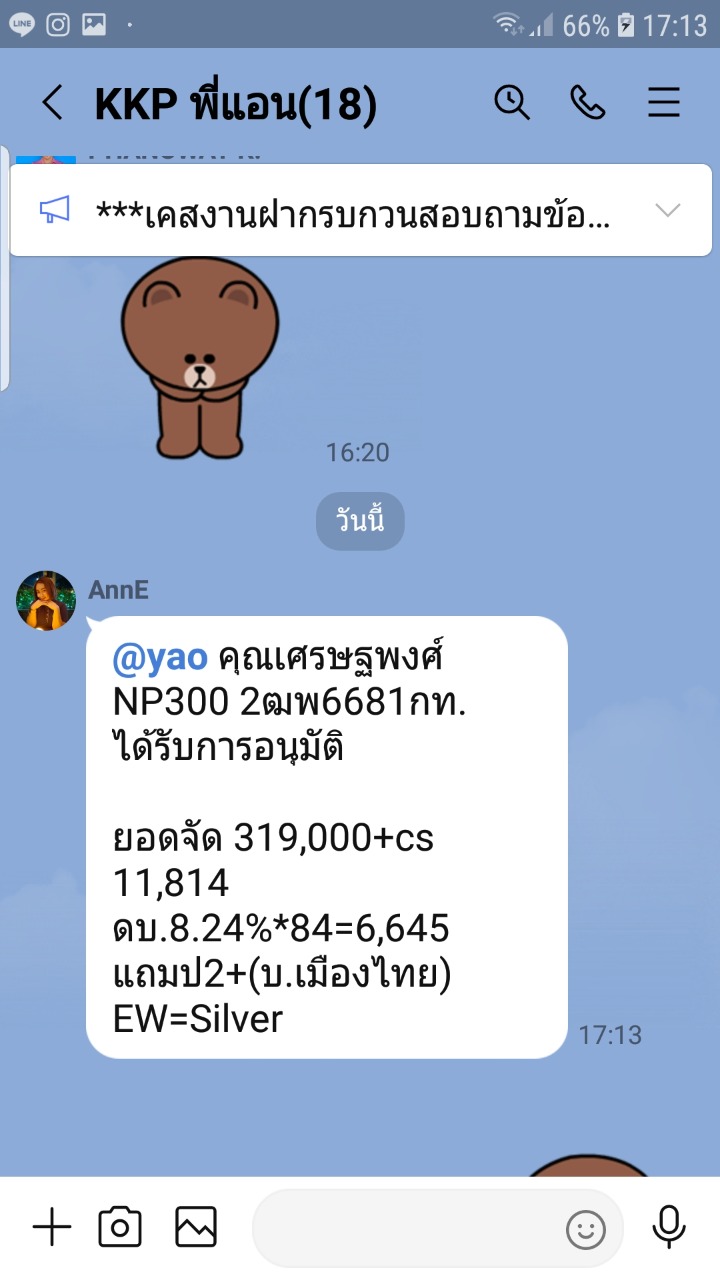Open the chat menu
The width and height of the screenshot is (720, 1280).
[664, 102]
